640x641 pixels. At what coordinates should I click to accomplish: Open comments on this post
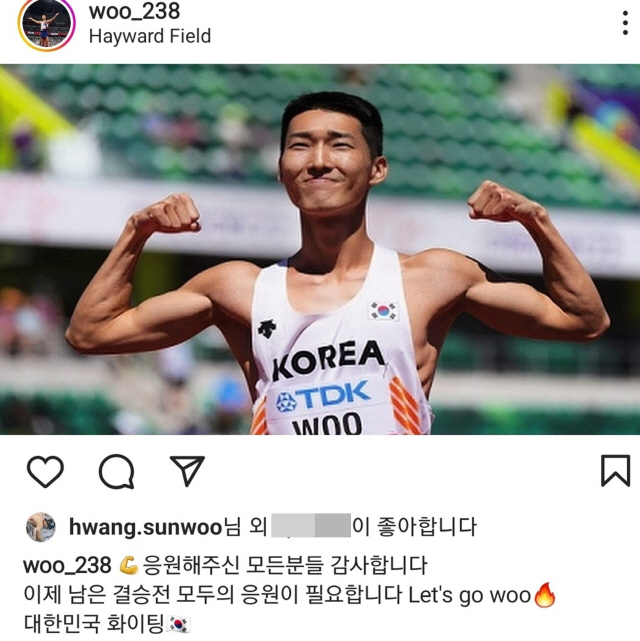(x=116, y=470)
